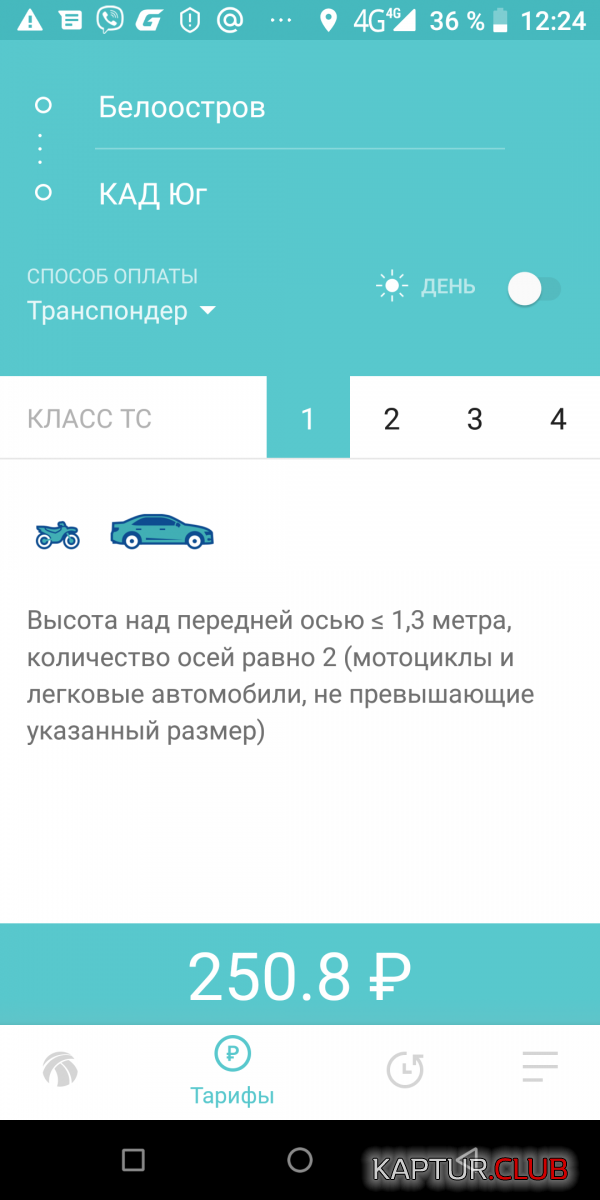Image resolution: width=600 pixels, height=1200 pixels.
Task: Switch to the Тарифы tab
Action: pyautogui.click(x=232, y=1072)
